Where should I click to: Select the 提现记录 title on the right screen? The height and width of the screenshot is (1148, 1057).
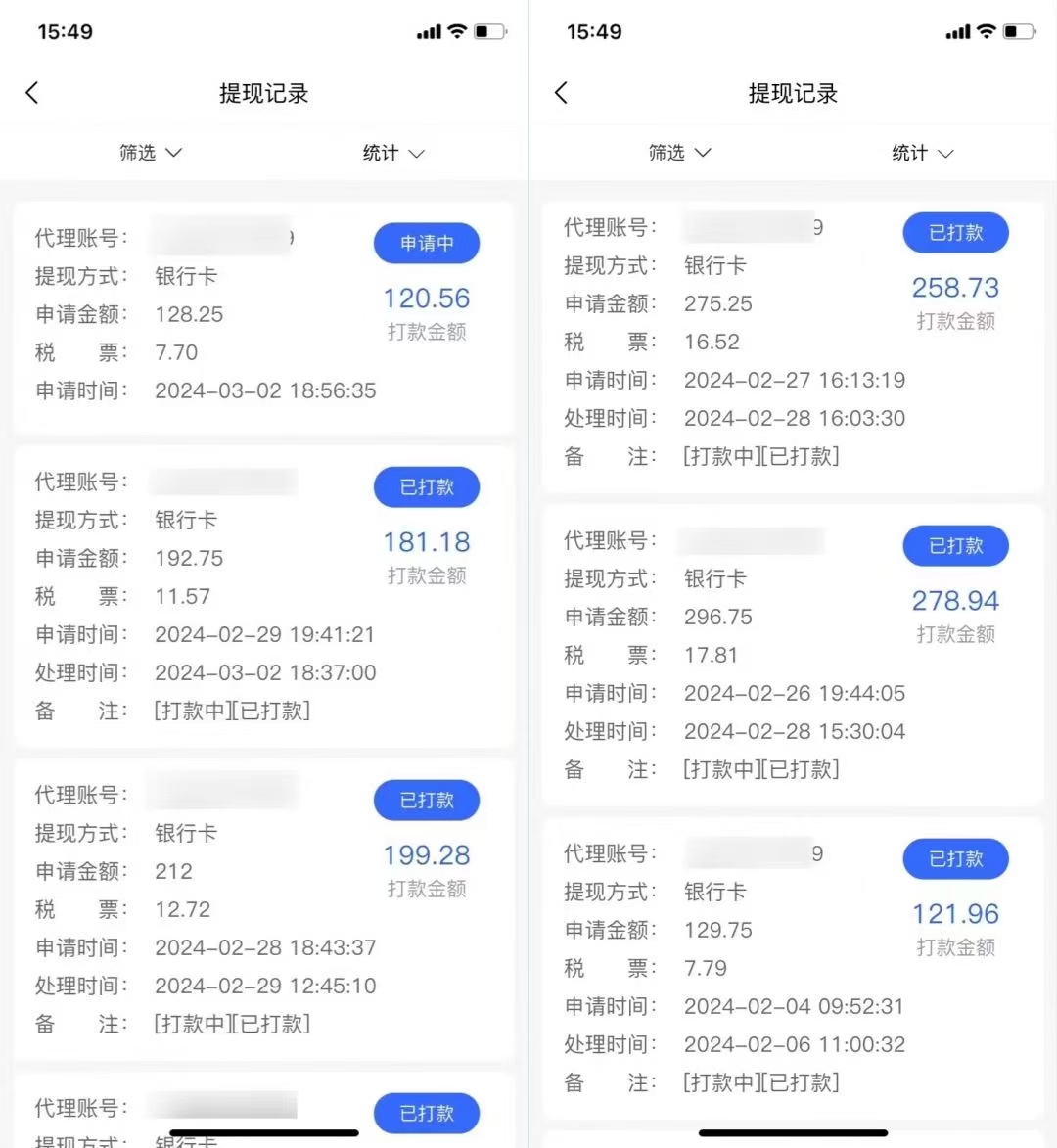(792, 93)
